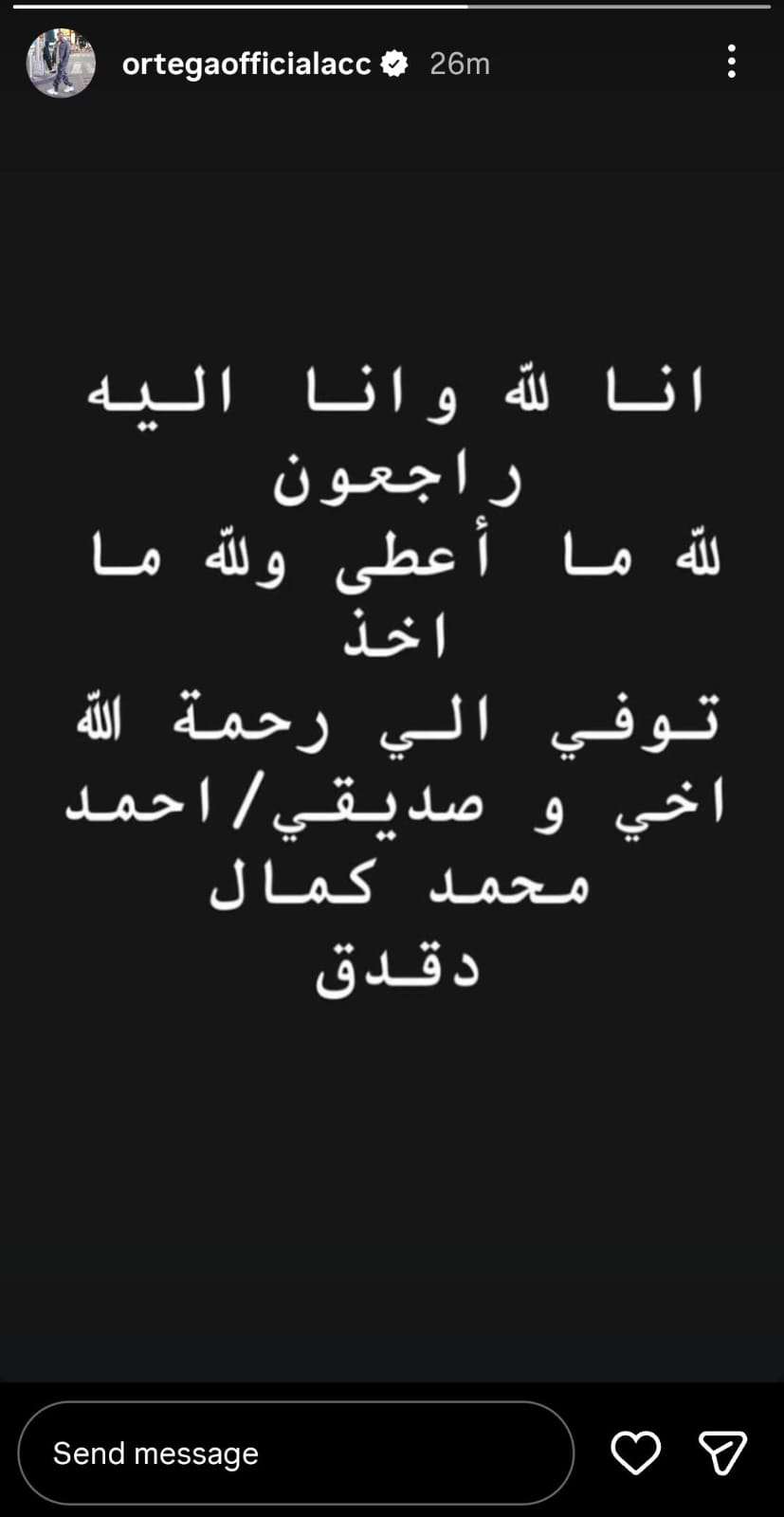Image resolution: width=784 pixels, height=1517 pixels.
Task: Like this story with the heart
Action: (x=635, y=1453)
